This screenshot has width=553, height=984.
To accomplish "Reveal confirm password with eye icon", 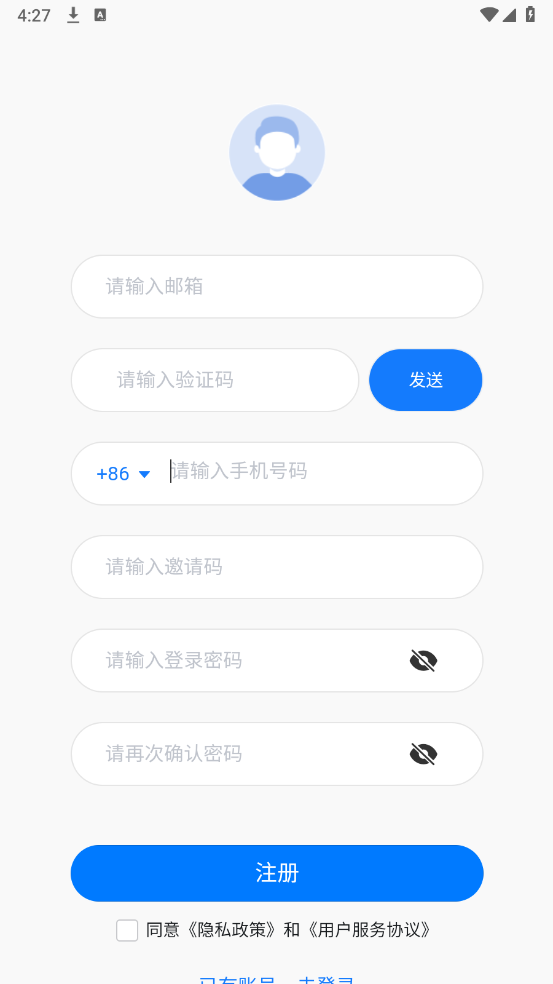I will pos(423,754).
